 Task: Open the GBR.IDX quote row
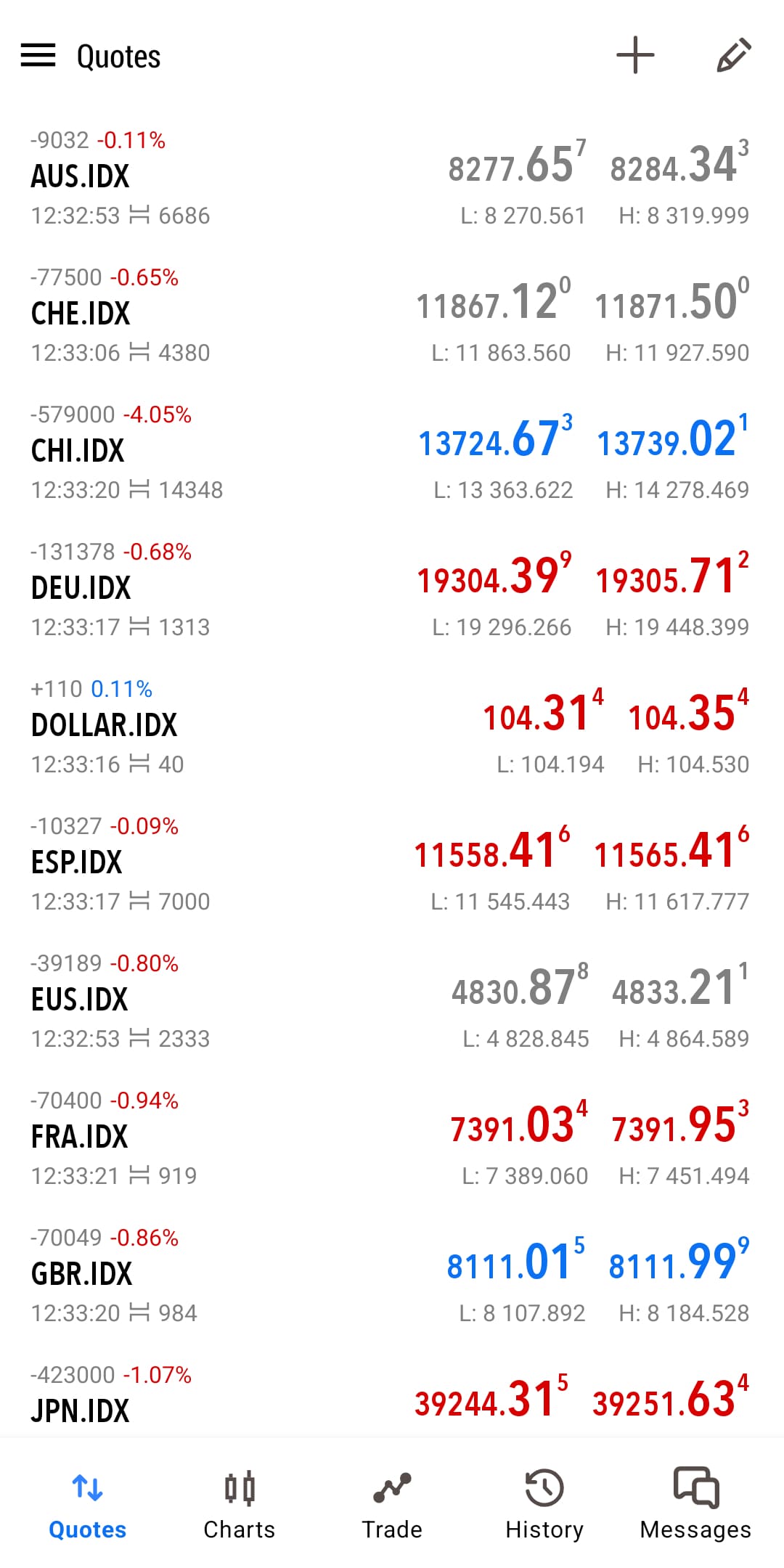coord(392,1275)
